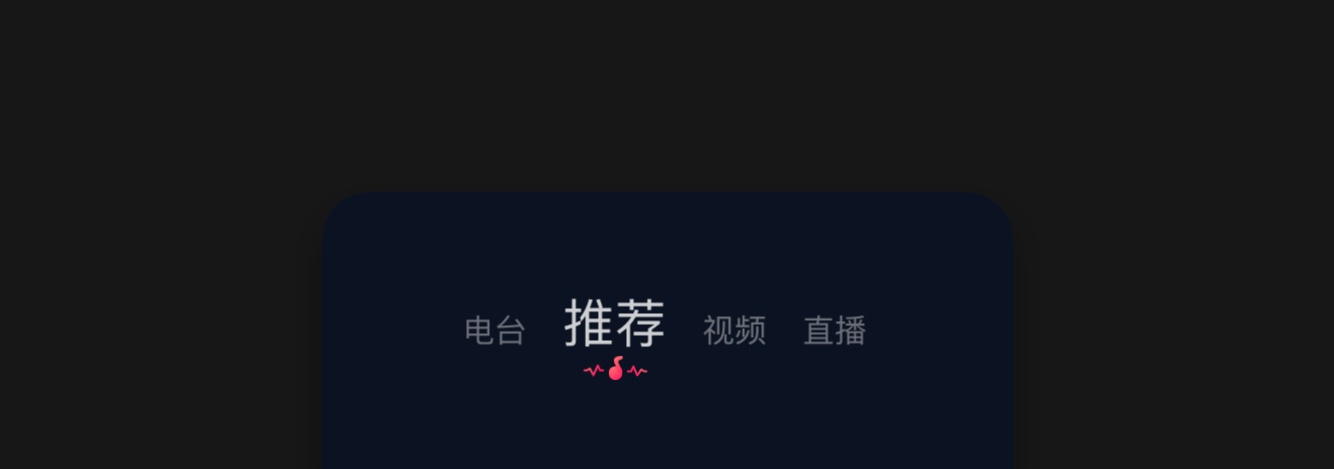This screenshot has width=1334, height=469.
Task: Select the 推荐 tab
Action: [615, 323]
